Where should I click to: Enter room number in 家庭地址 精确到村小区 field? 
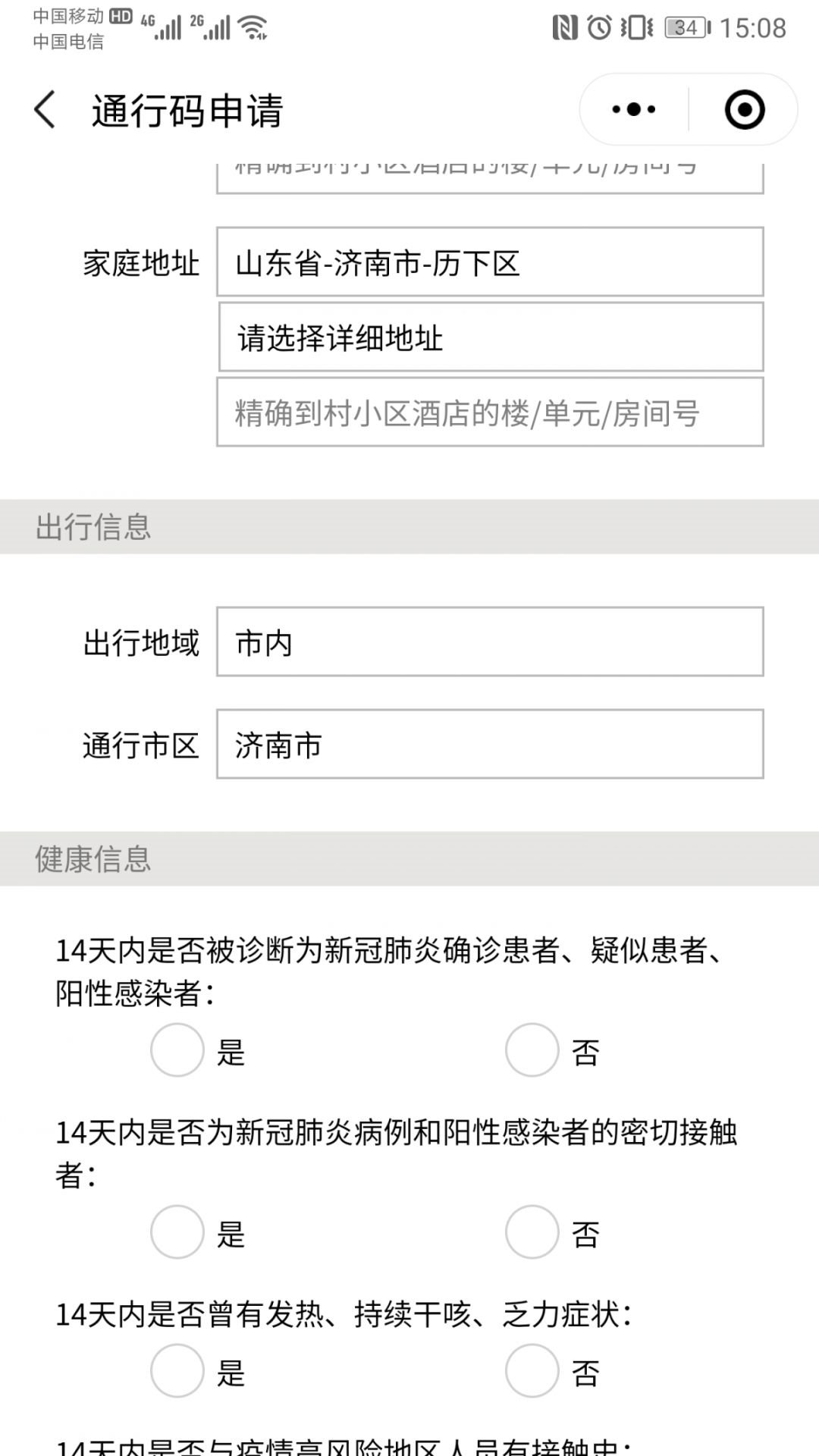tap(490, 413)
